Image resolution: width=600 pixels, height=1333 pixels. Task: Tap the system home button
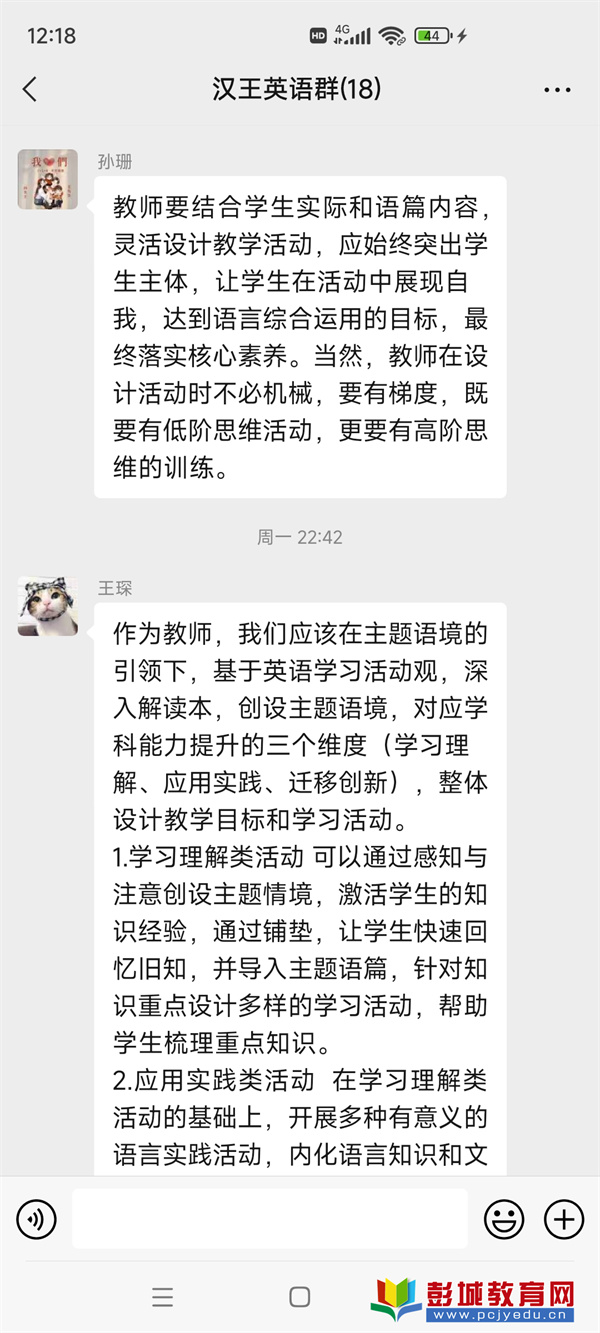tap(299, 1297)
